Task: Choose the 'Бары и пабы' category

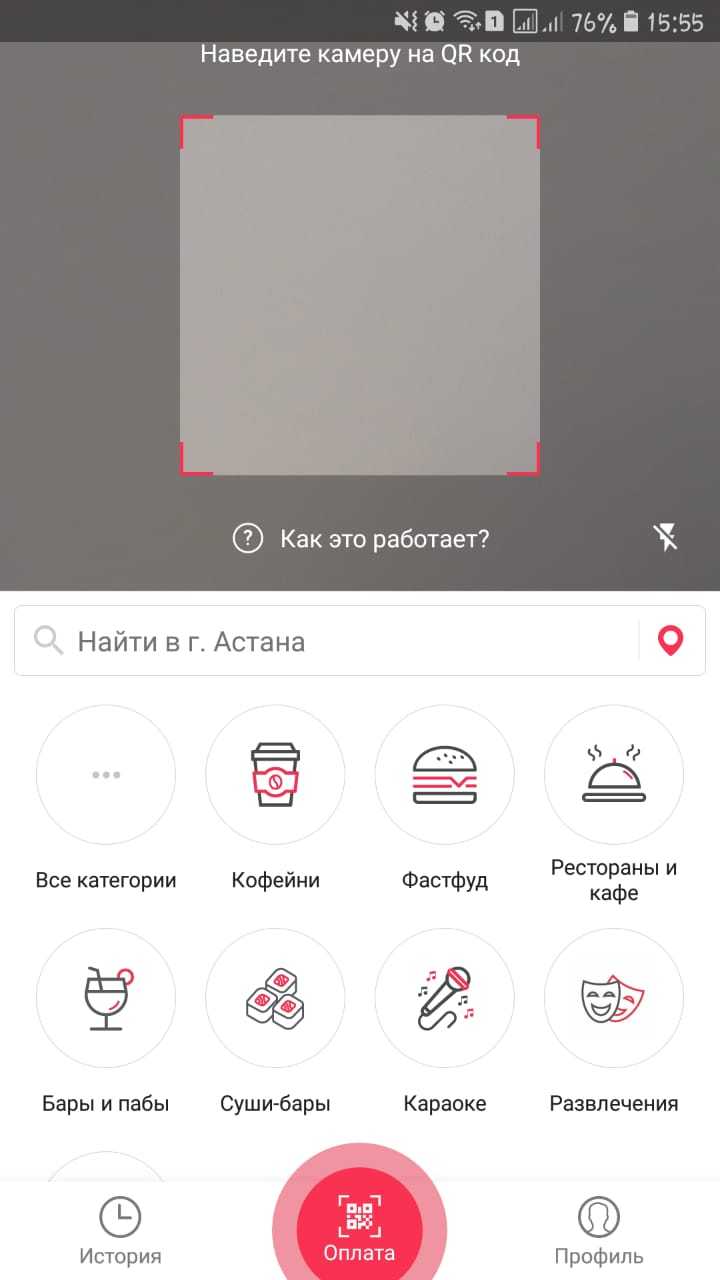Action: pos(106,998)
